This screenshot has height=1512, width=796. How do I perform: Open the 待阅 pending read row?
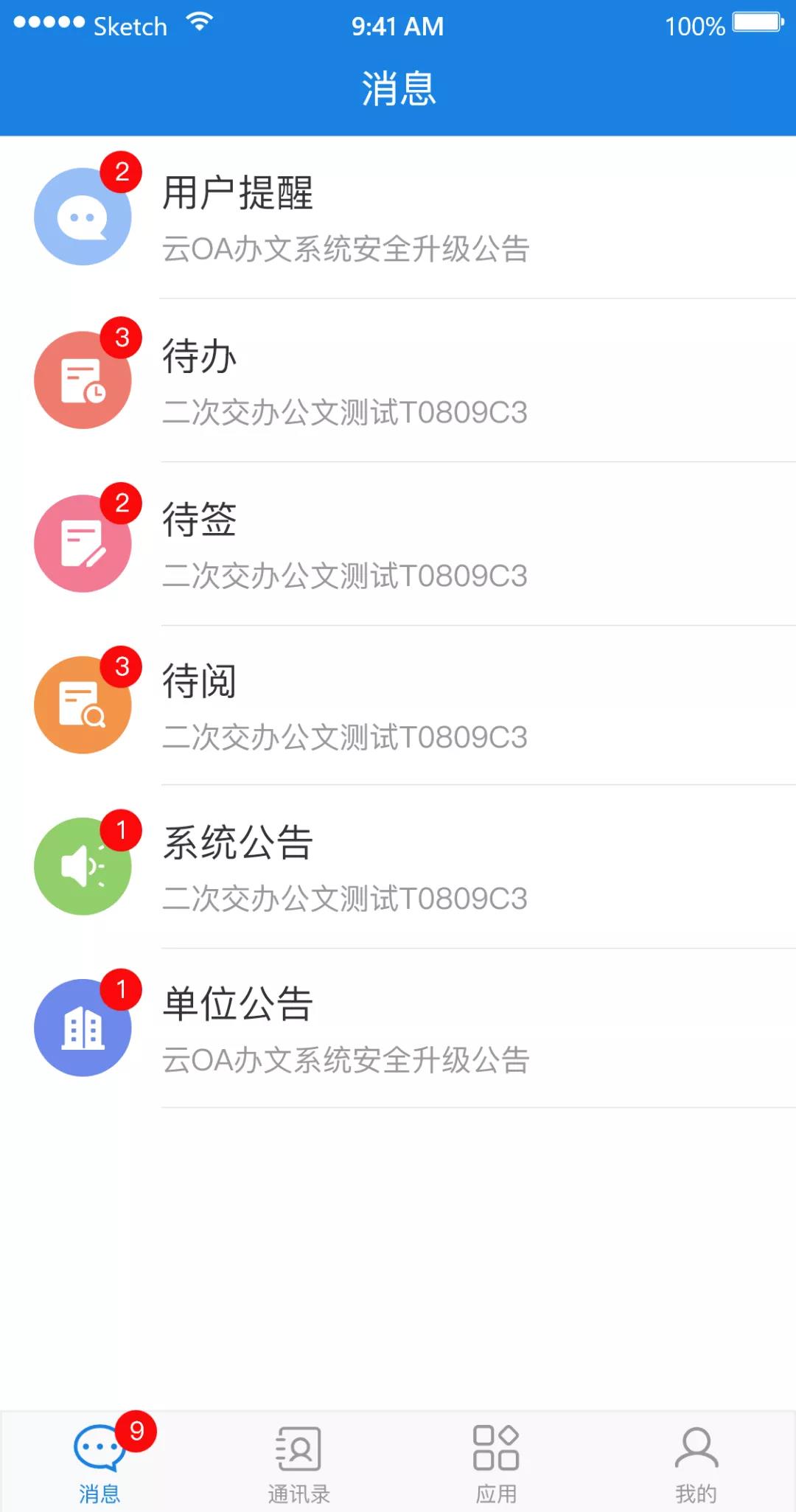click(398, 706)
